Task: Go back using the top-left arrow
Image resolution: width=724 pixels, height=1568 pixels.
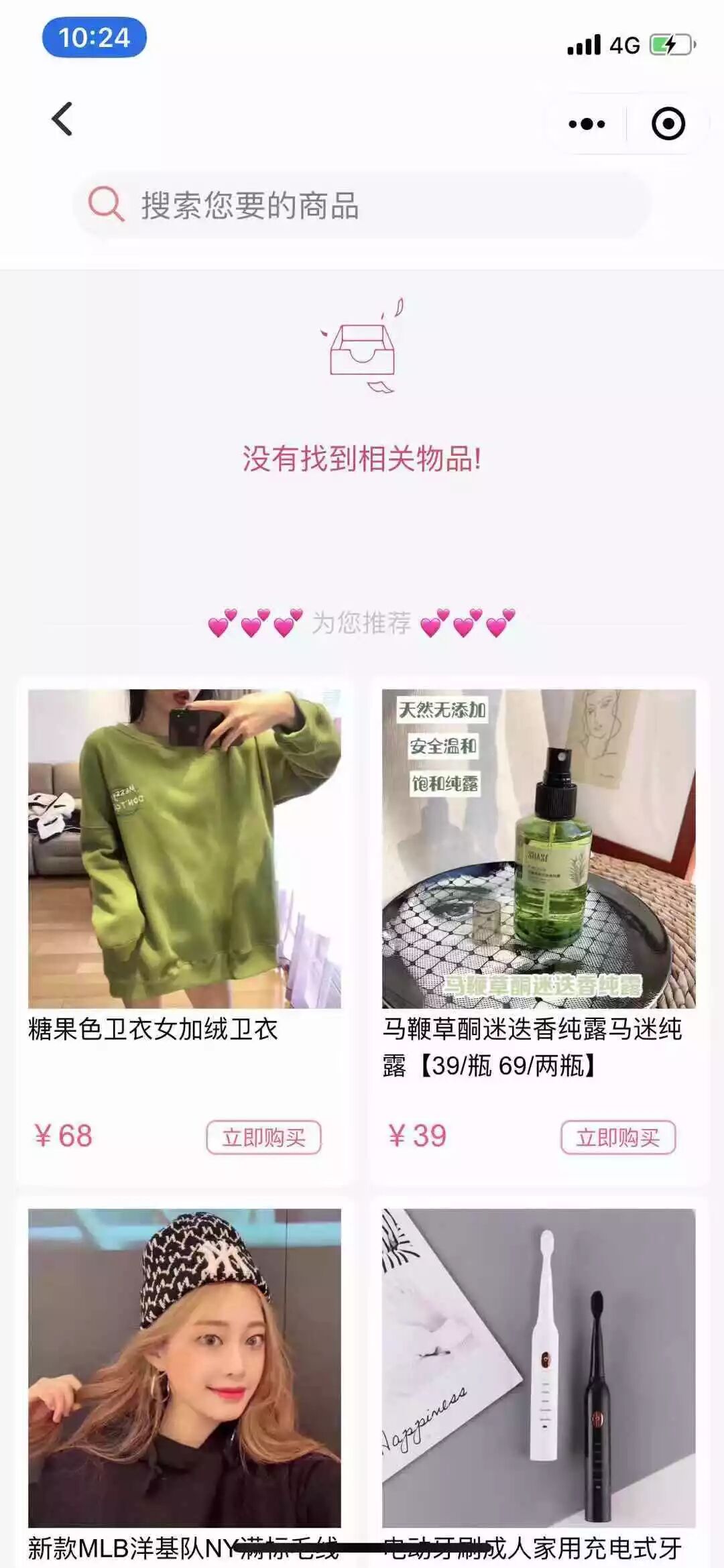Action: (62, 120)
